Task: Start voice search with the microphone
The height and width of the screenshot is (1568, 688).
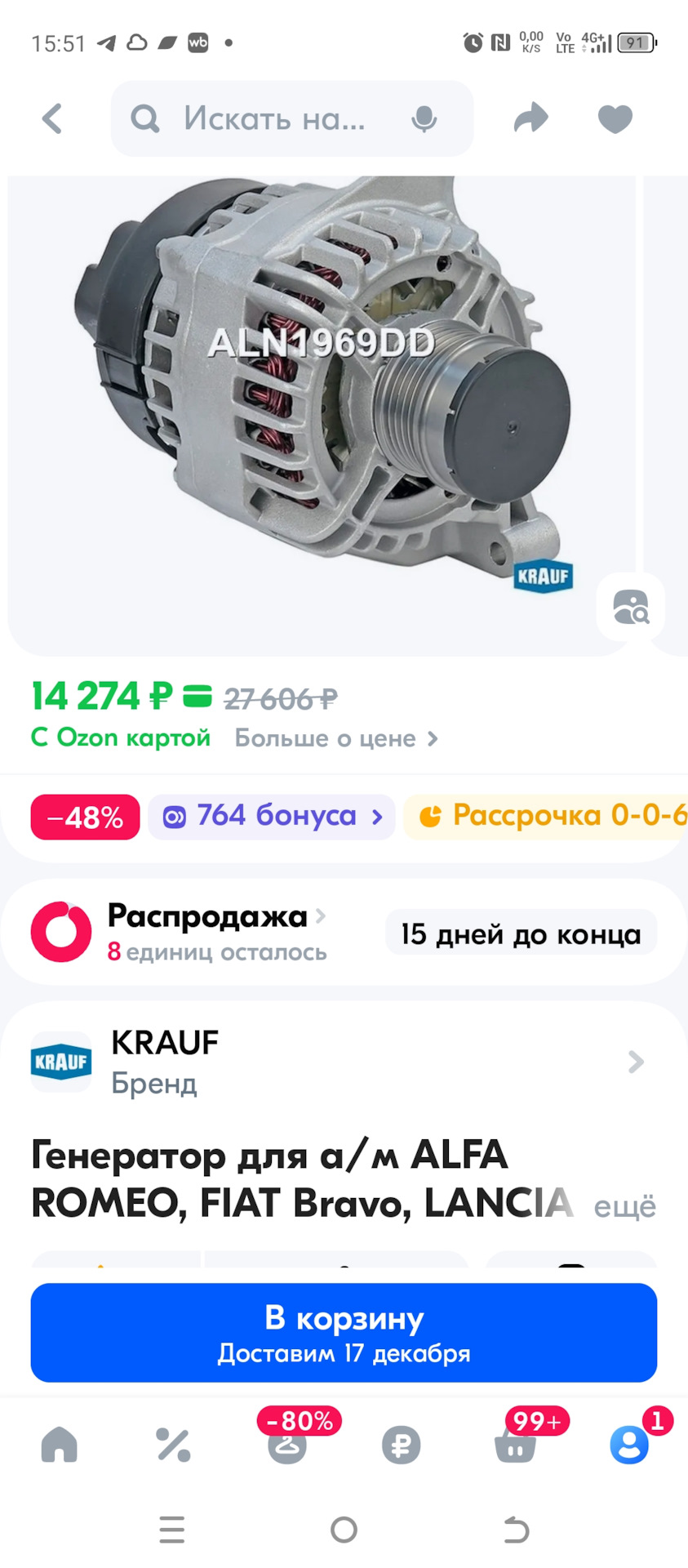Action: (x=424, y=119)
